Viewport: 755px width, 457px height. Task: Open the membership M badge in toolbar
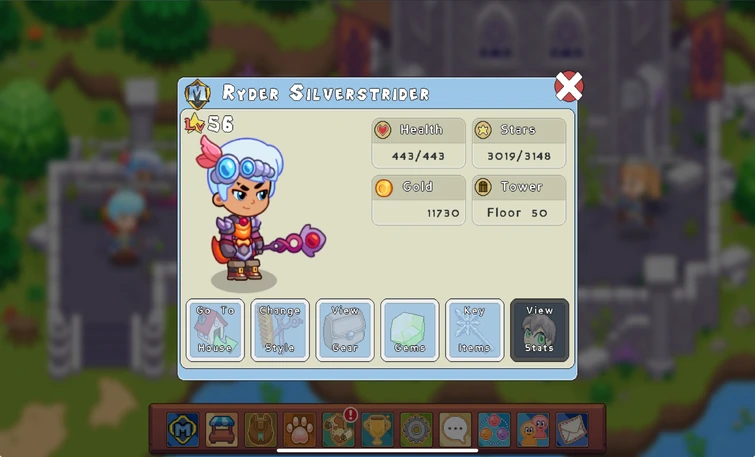click(182, 429)
